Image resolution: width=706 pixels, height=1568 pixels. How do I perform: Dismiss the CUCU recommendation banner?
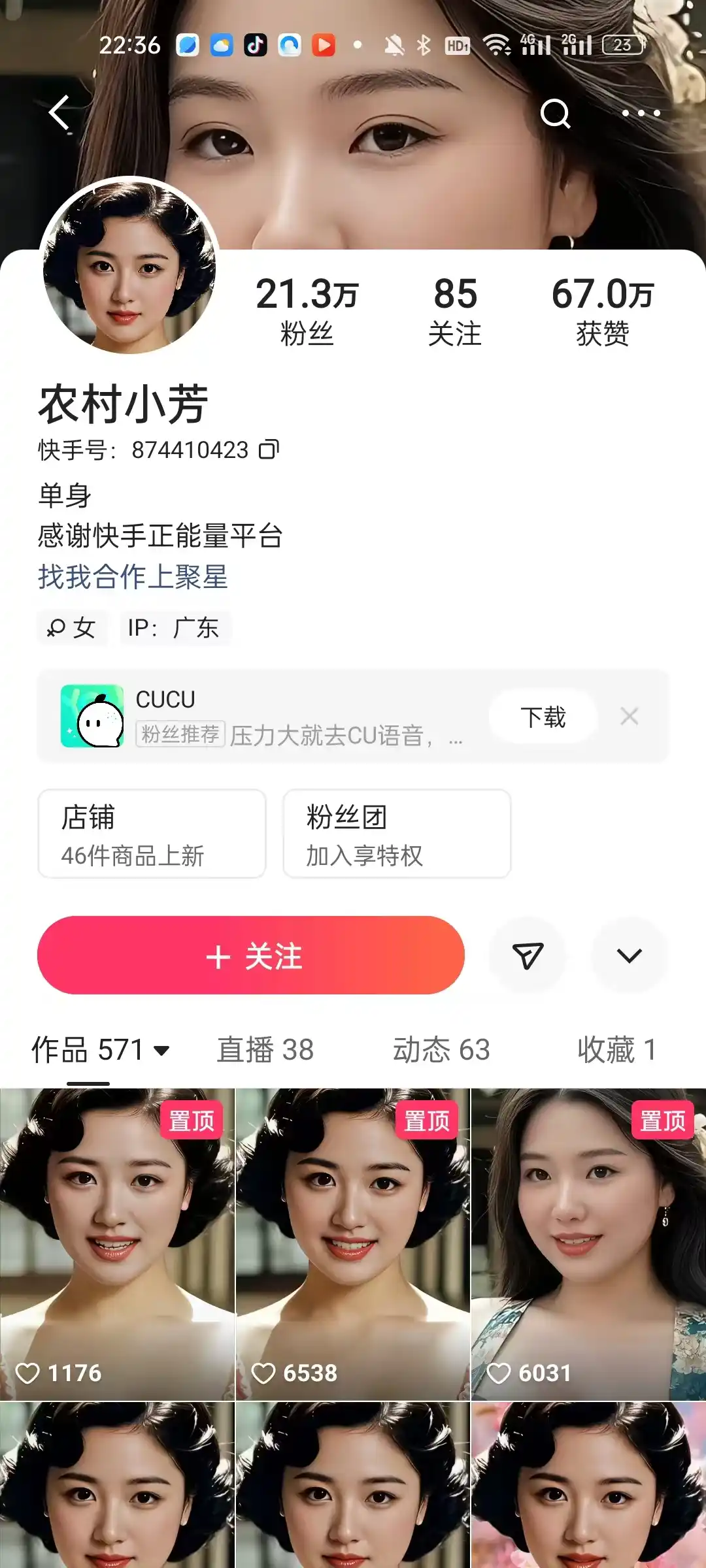[x=630, y=717]
